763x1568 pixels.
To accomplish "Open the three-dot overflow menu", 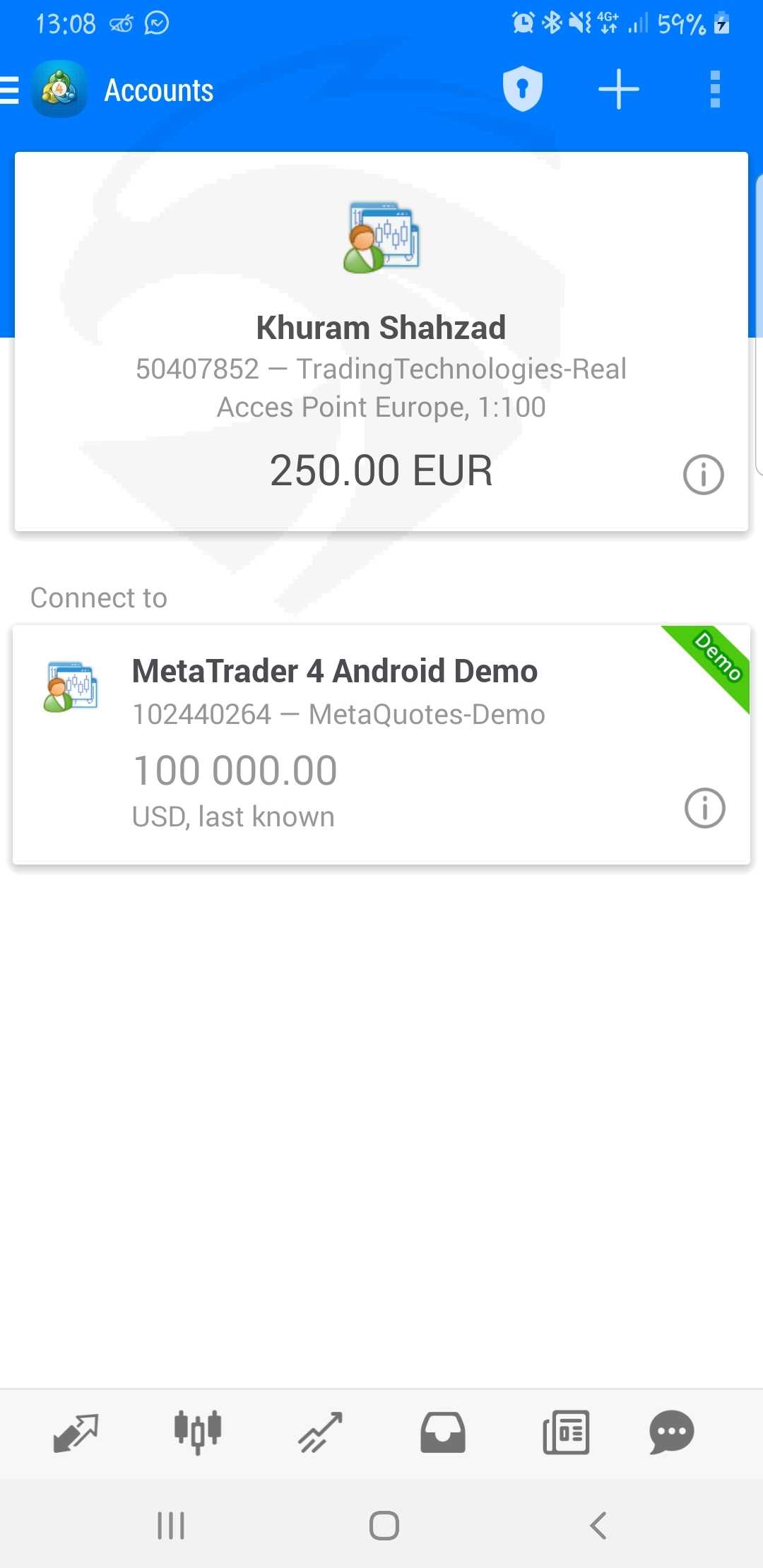I will (715, 90).
